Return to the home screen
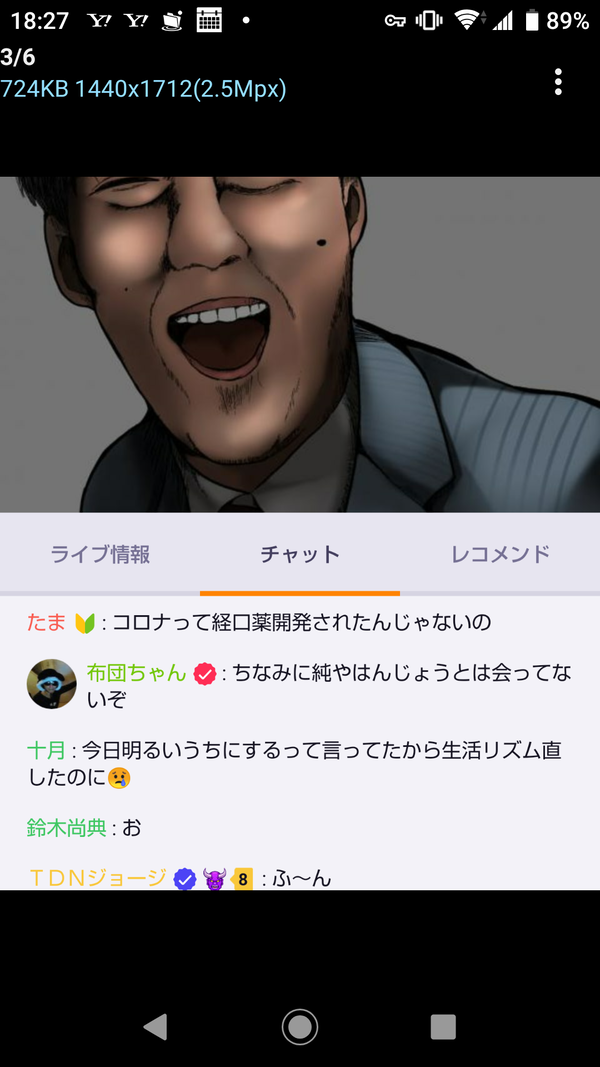The width and height of the screenshot is (600, 1067). [x=300, y=1026]
